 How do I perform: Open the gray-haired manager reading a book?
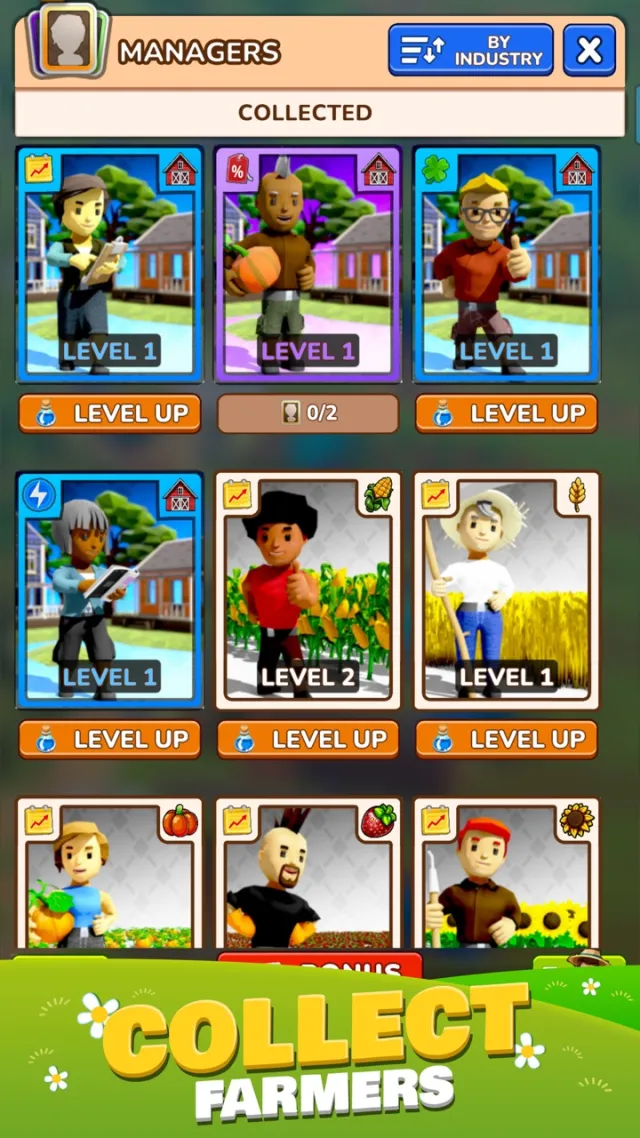[x=110, y=590]
